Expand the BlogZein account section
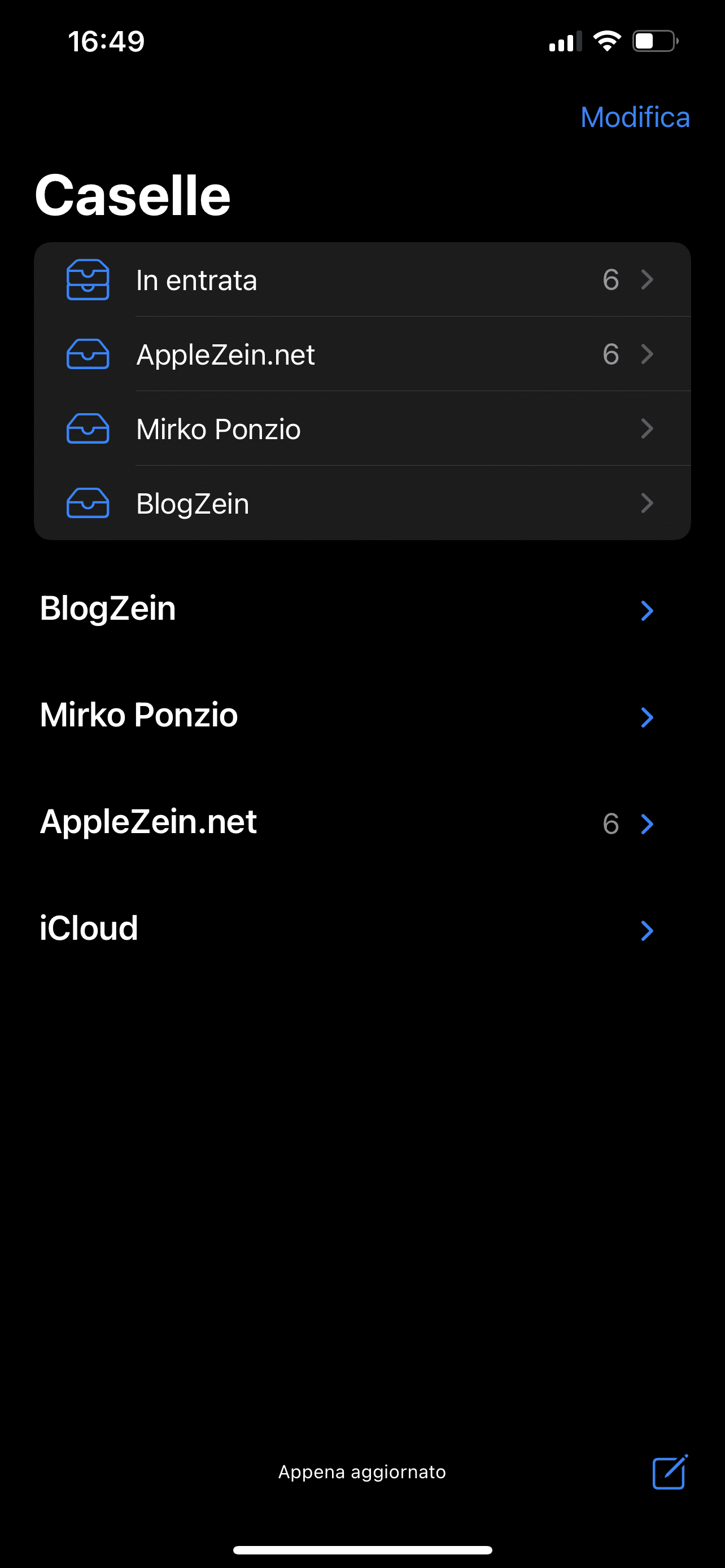The width and height of the screenshot is (725, 1568). point(362,609)
